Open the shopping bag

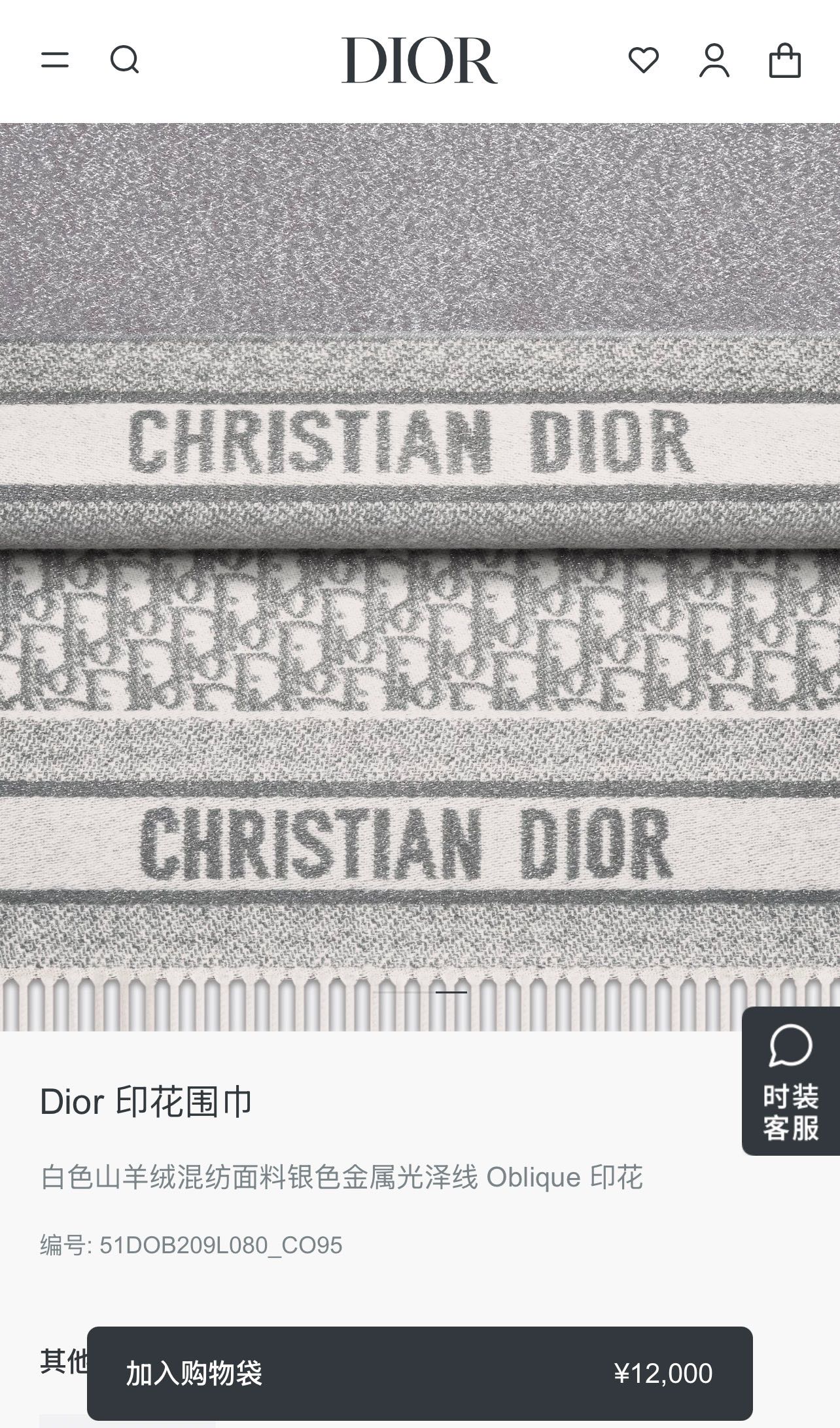click(x=784, y=60)
